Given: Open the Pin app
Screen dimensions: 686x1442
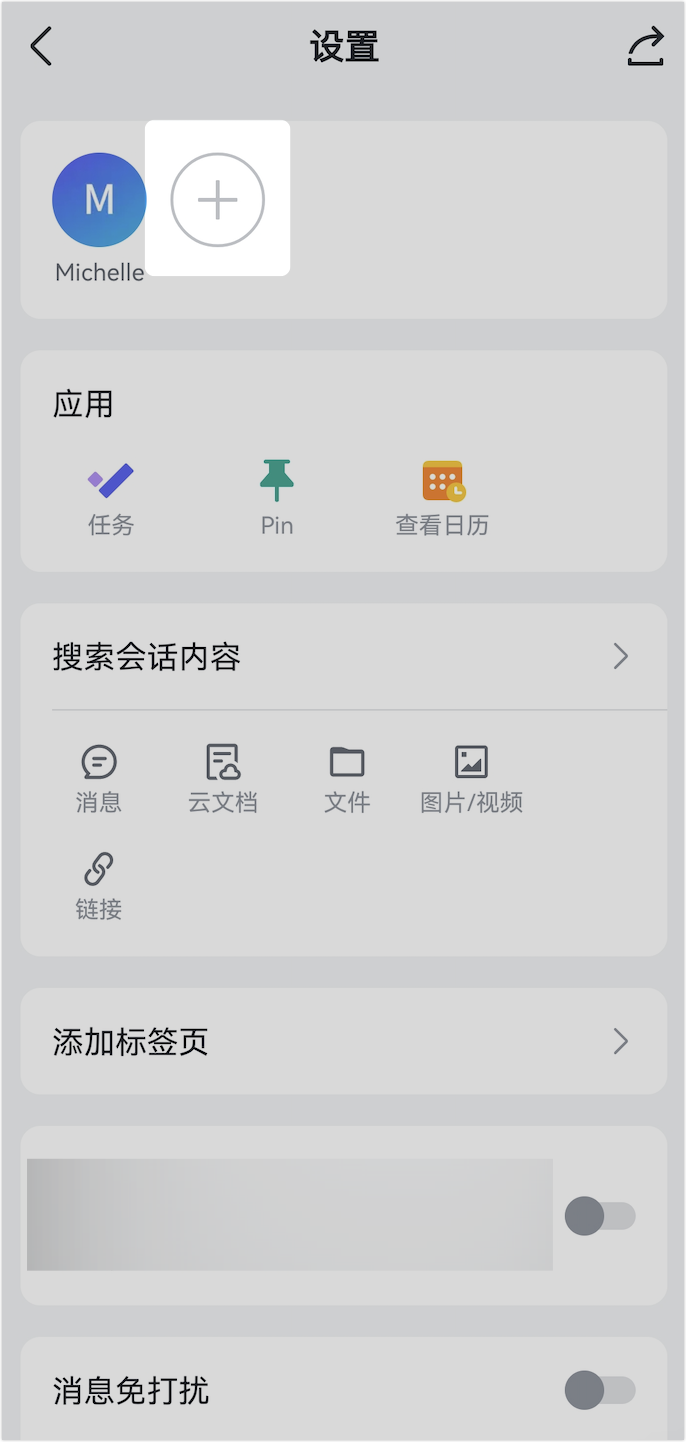Looking at the screenshot, I should pyautogui.click(x=277, y=499).
